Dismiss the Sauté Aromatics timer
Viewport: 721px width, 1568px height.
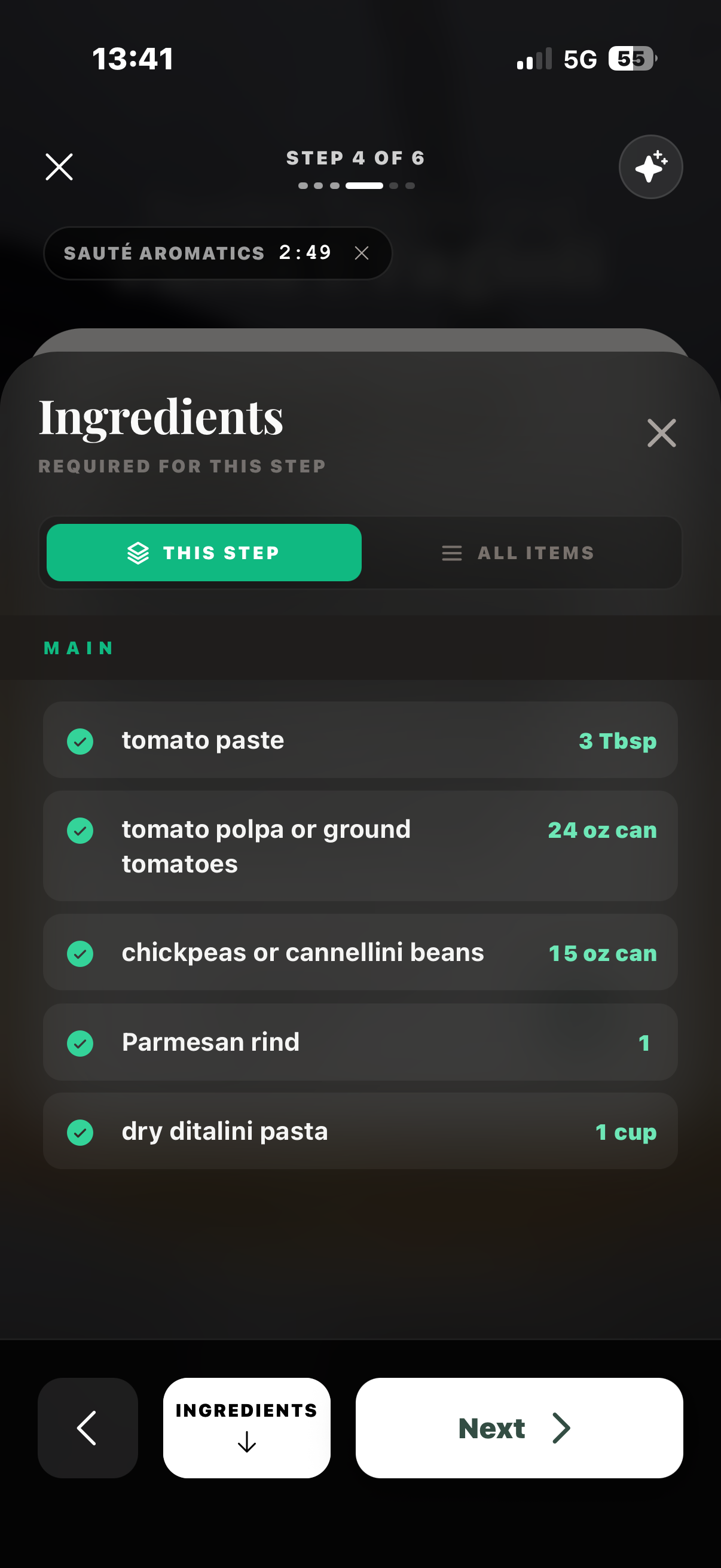pyautogui.click(x=362, y=253)
